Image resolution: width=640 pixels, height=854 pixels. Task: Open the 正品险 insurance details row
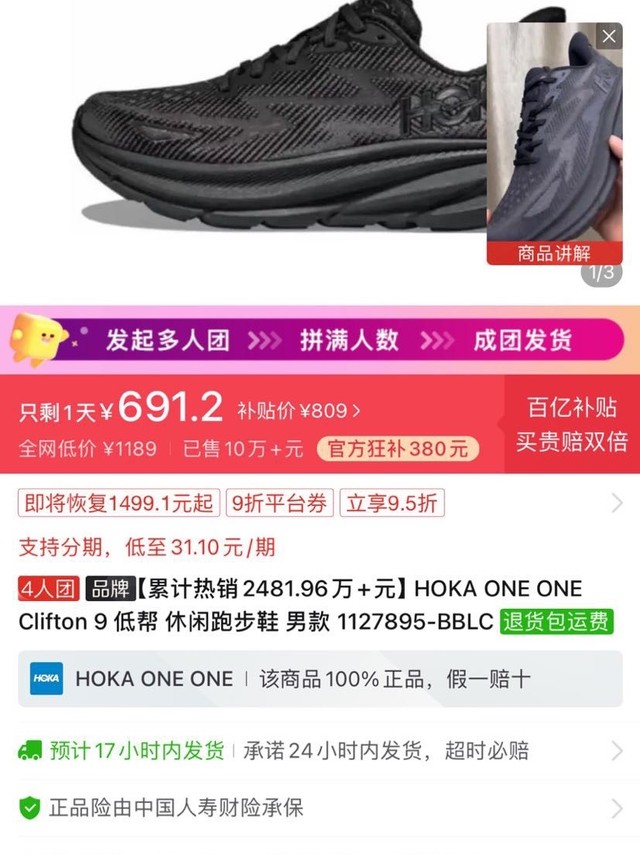pos(320,806)
